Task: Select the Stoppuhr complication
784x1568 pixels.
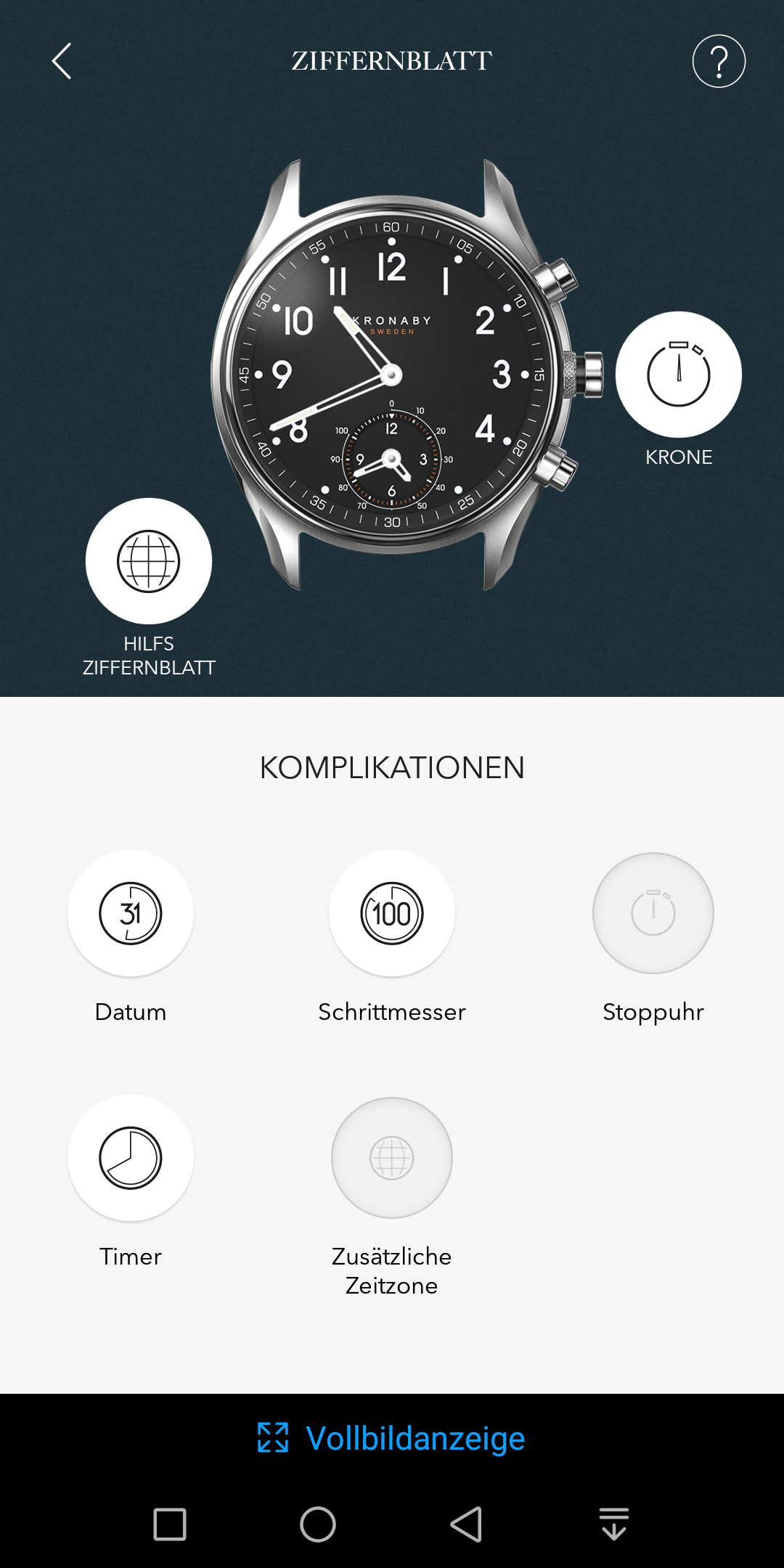Action: [x=653, y=913]
